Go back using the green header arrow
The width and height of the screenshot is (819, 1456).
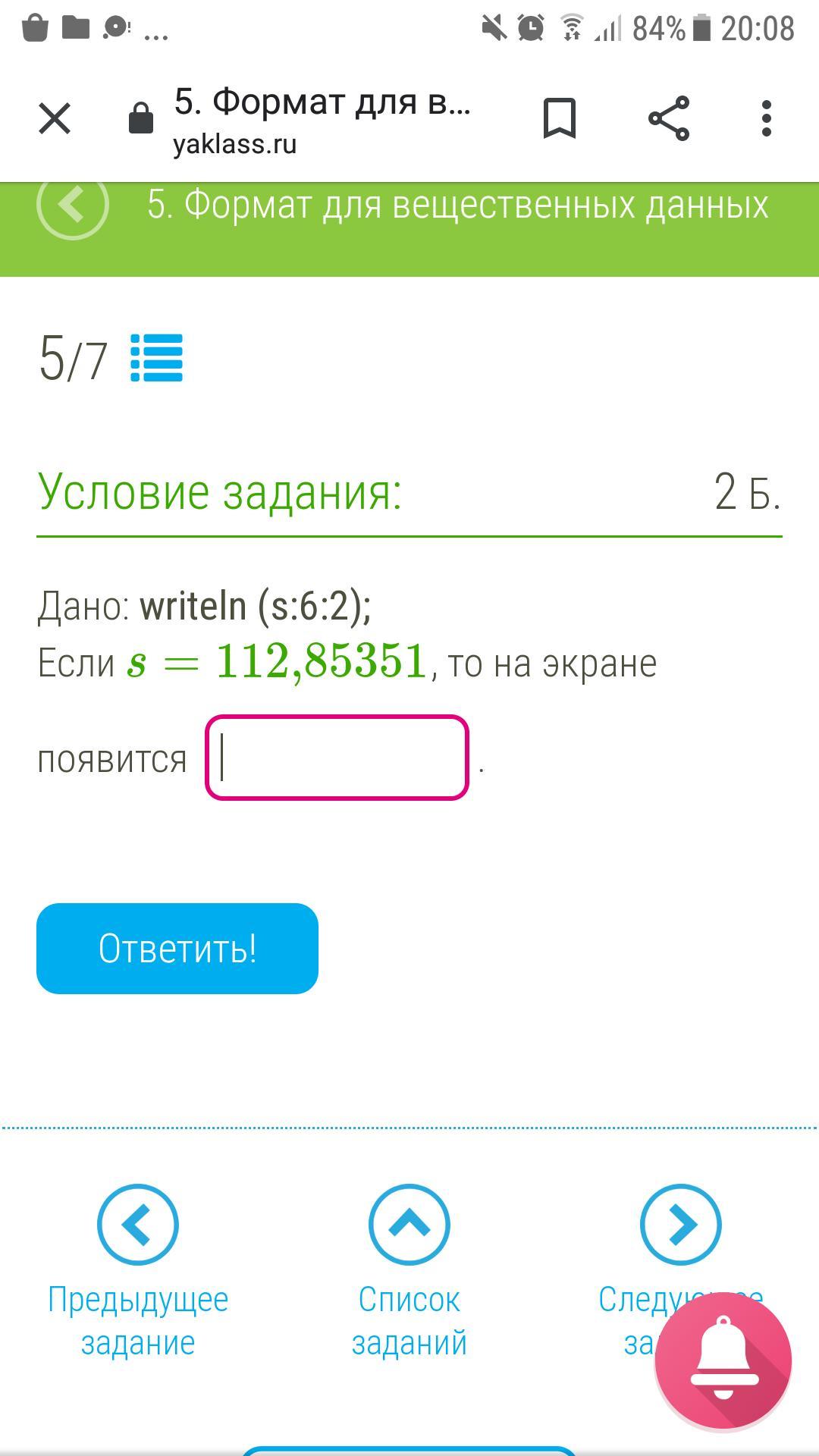click(73, 205)
